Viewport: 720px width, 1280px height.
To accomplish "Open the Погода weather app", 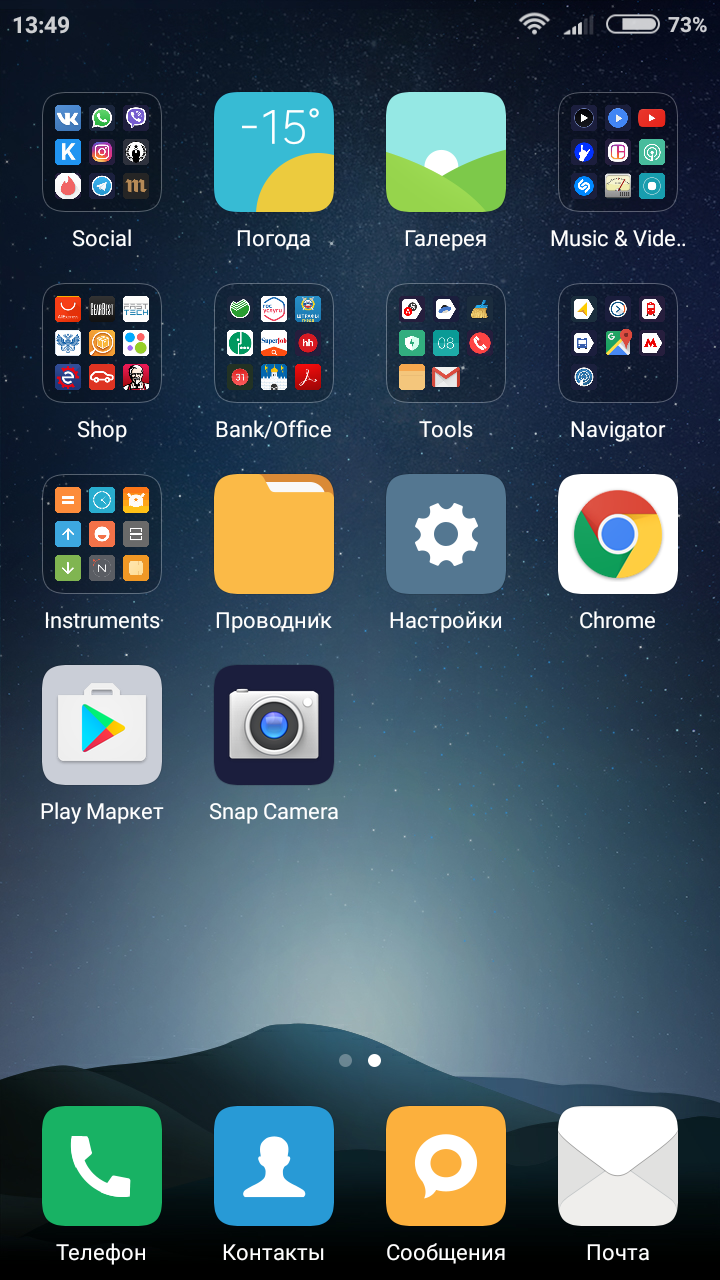I will [274, 152].
